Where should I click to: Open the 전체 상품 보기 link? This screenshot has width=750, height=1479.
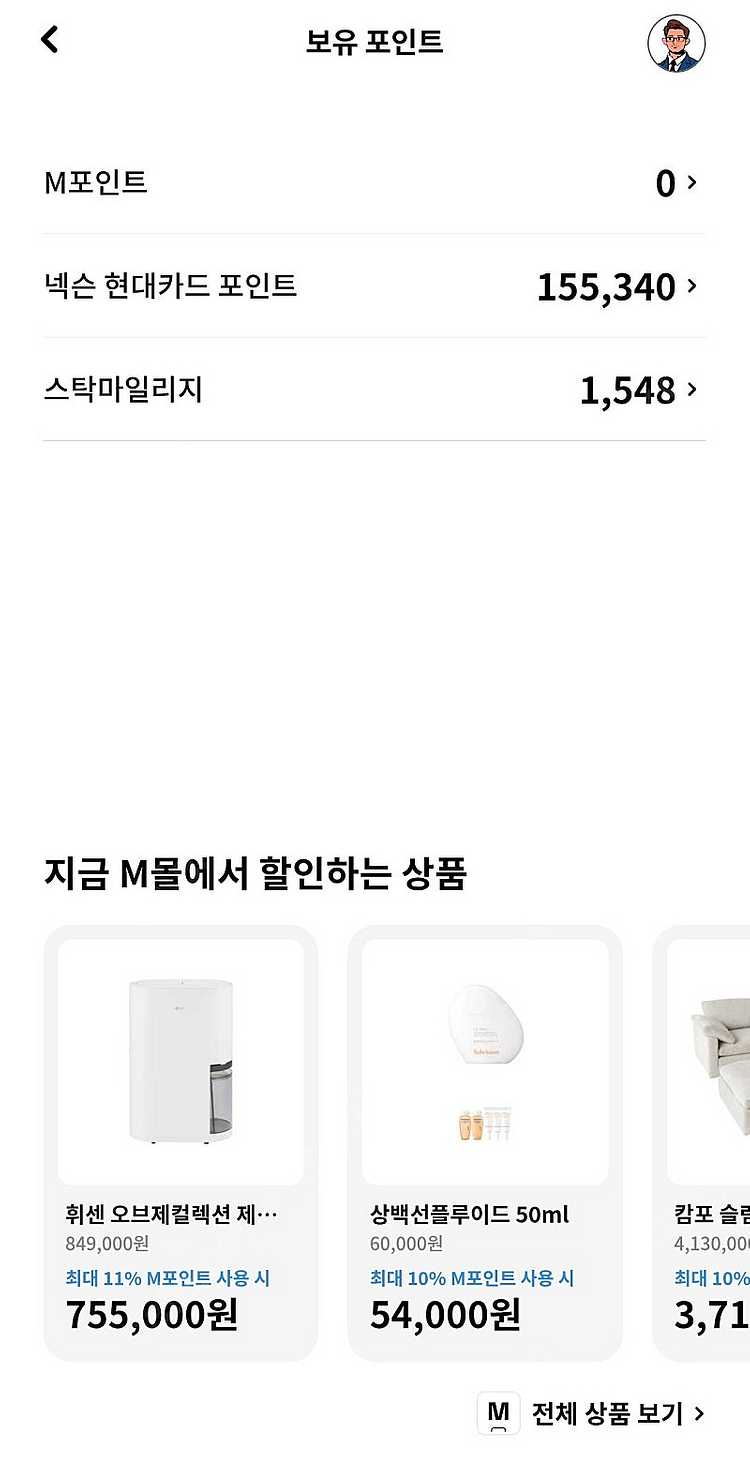pos(613,1414)
